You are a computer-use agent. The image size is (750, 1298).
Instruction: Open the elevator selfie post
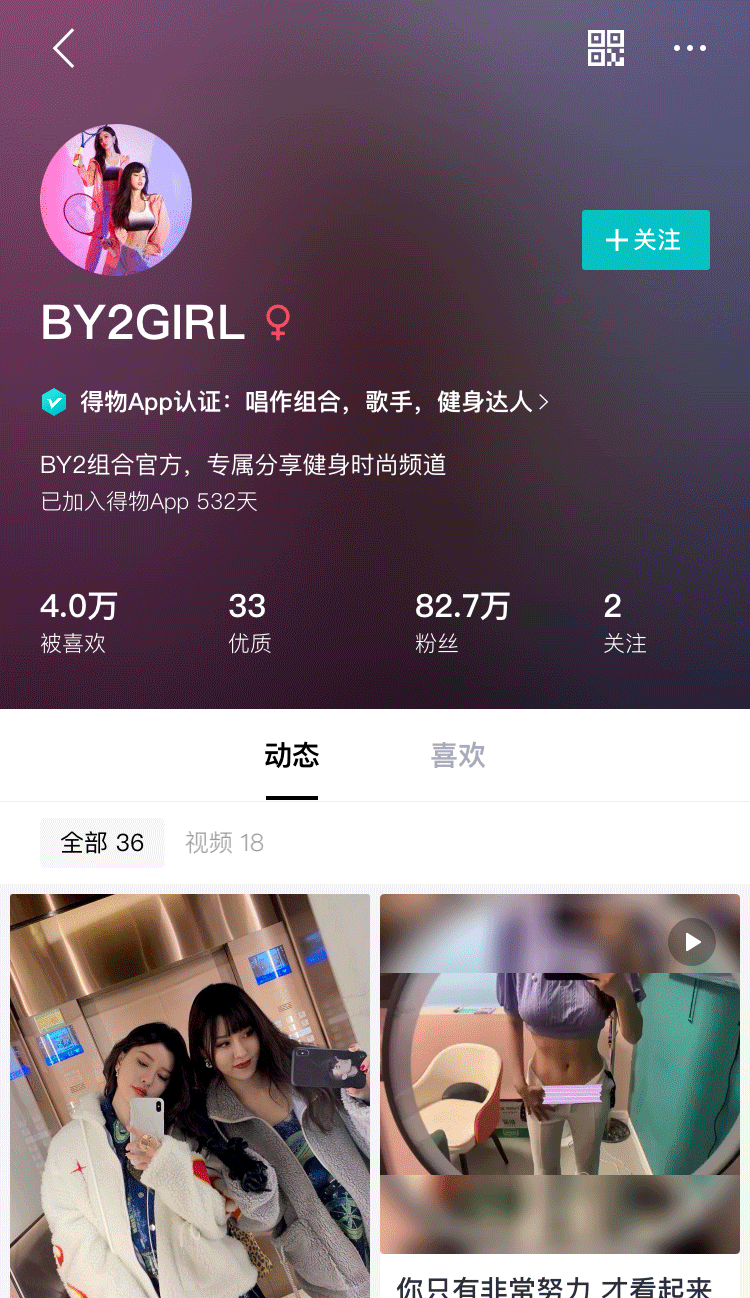tap(190, 1096)
